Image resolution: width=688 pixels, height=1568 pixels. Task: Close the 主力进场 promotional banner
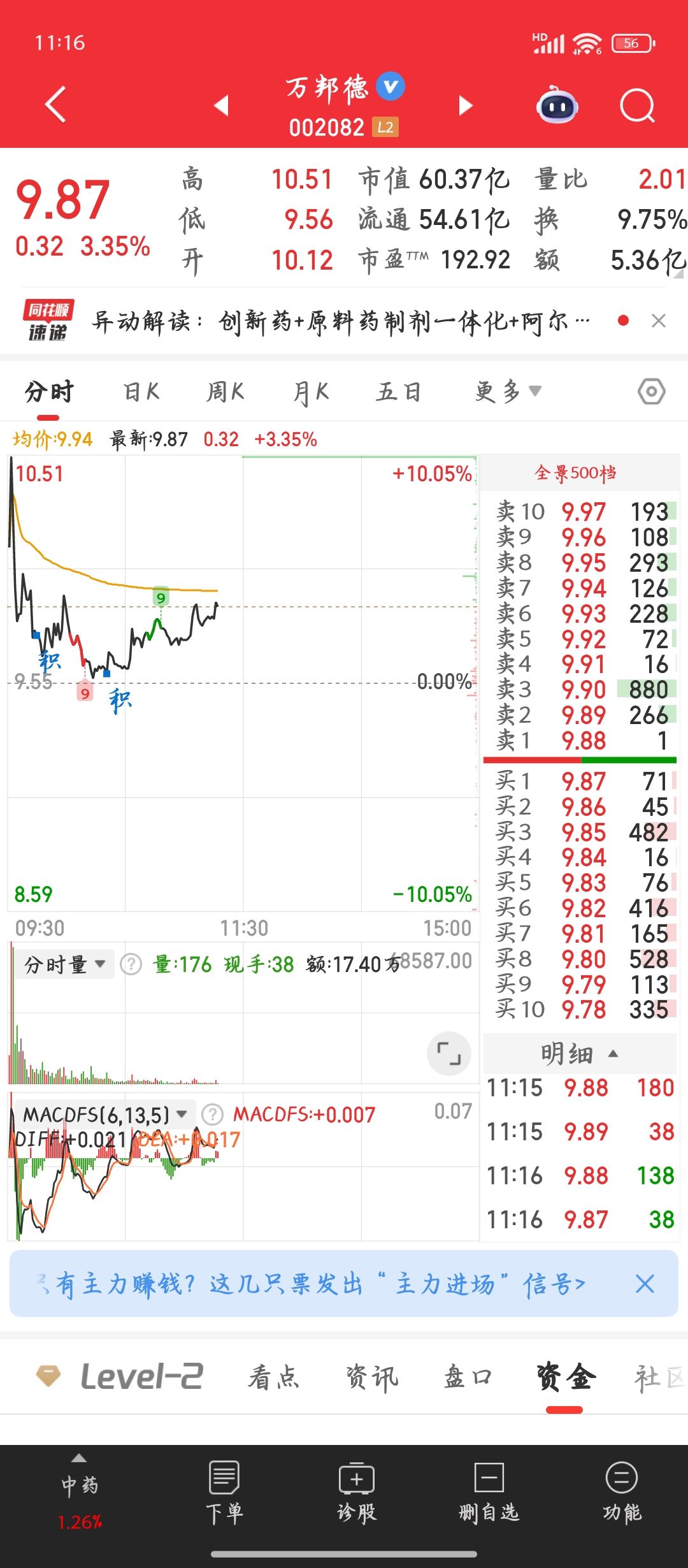click(645, 1284)
